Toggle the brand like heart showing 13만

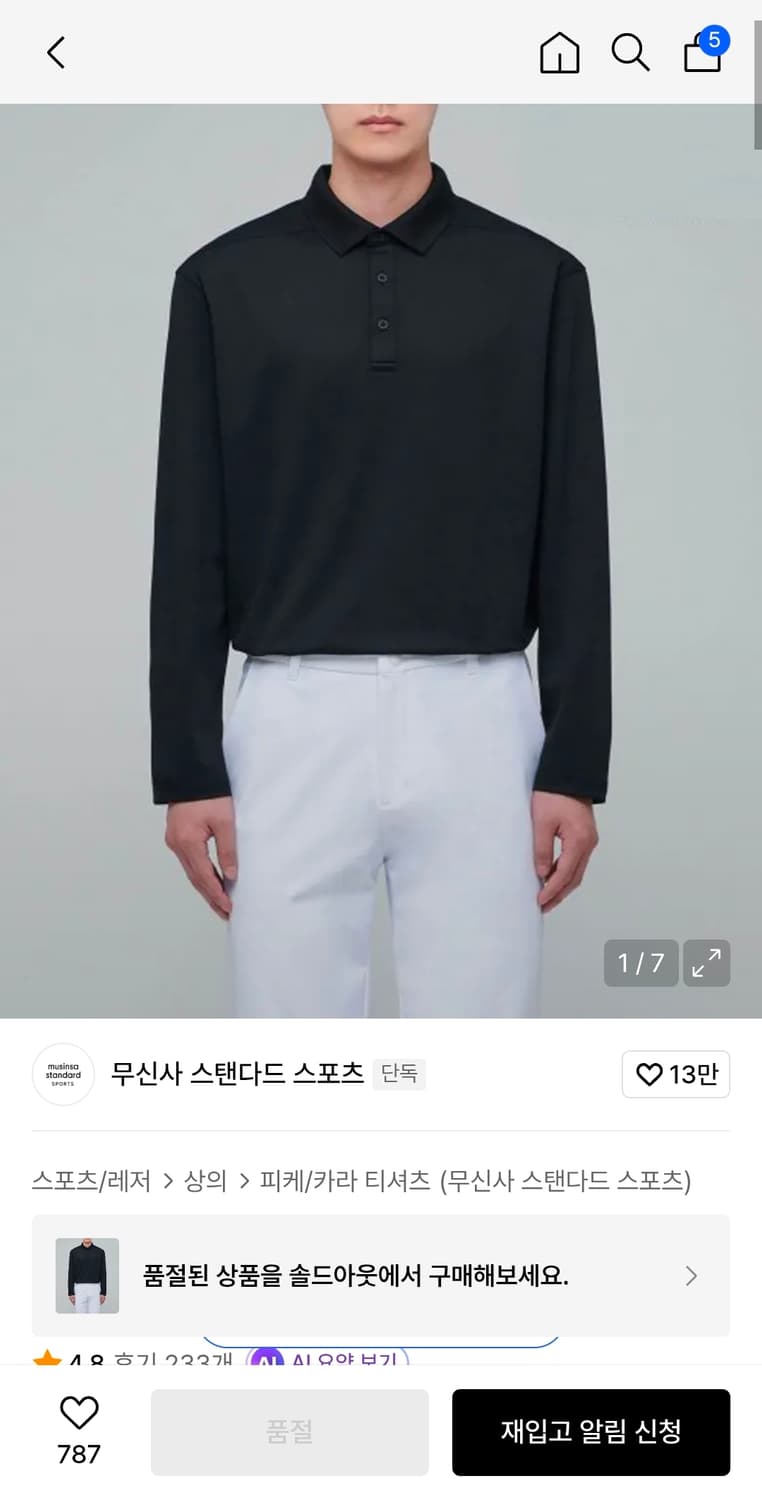(x=676, y=1074)
